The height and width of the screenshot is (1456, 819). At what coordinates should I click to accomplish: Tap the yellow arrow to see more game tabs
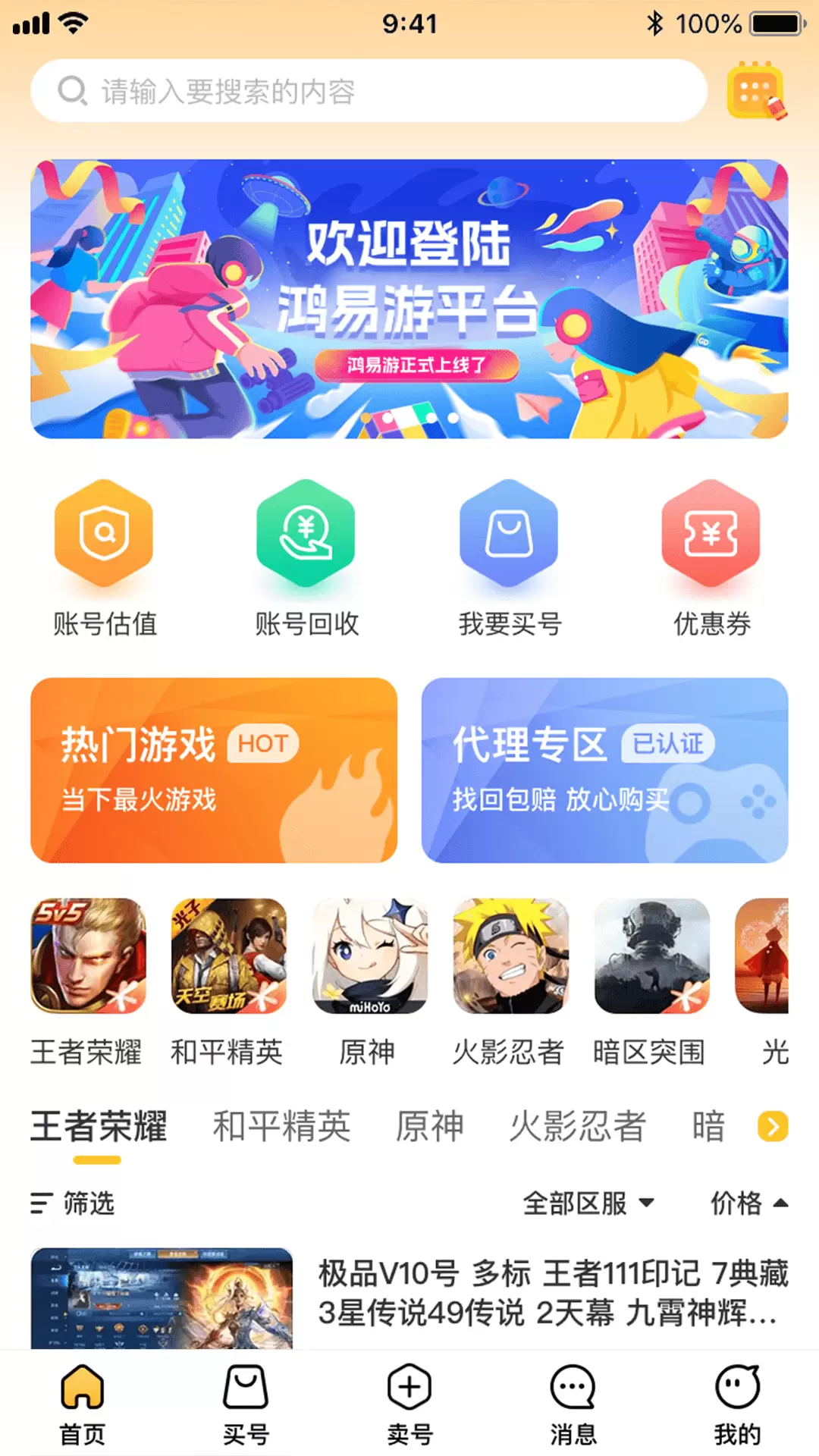tap(773, 1126)
